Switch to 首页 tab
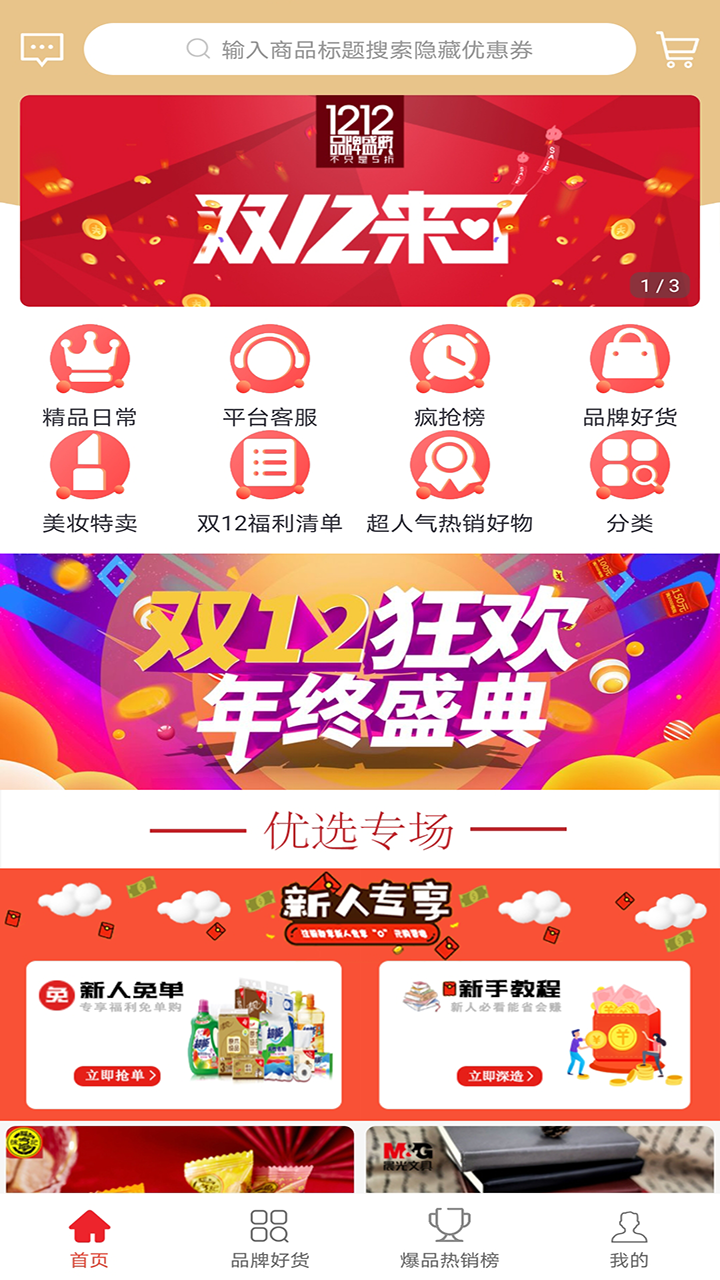This screenshot has height=1280, width=720. tap(90, 1238)
